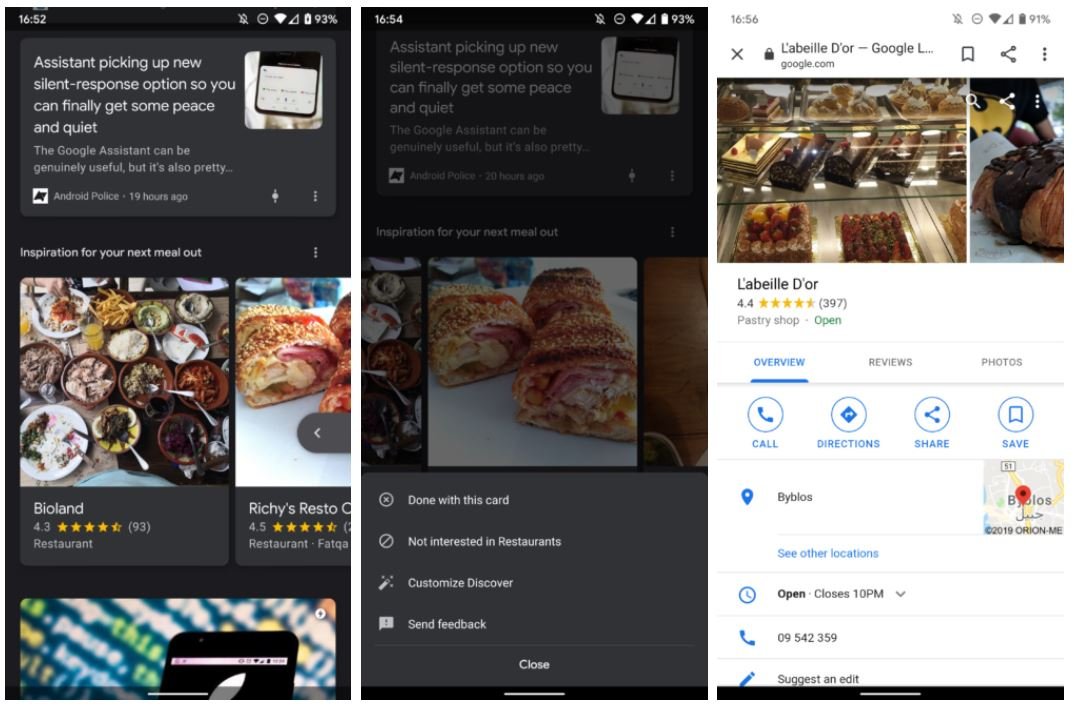This screenshot has width=1074, height=708.
Task: Switch to the Photos tab
Action: pos(1001,362)
